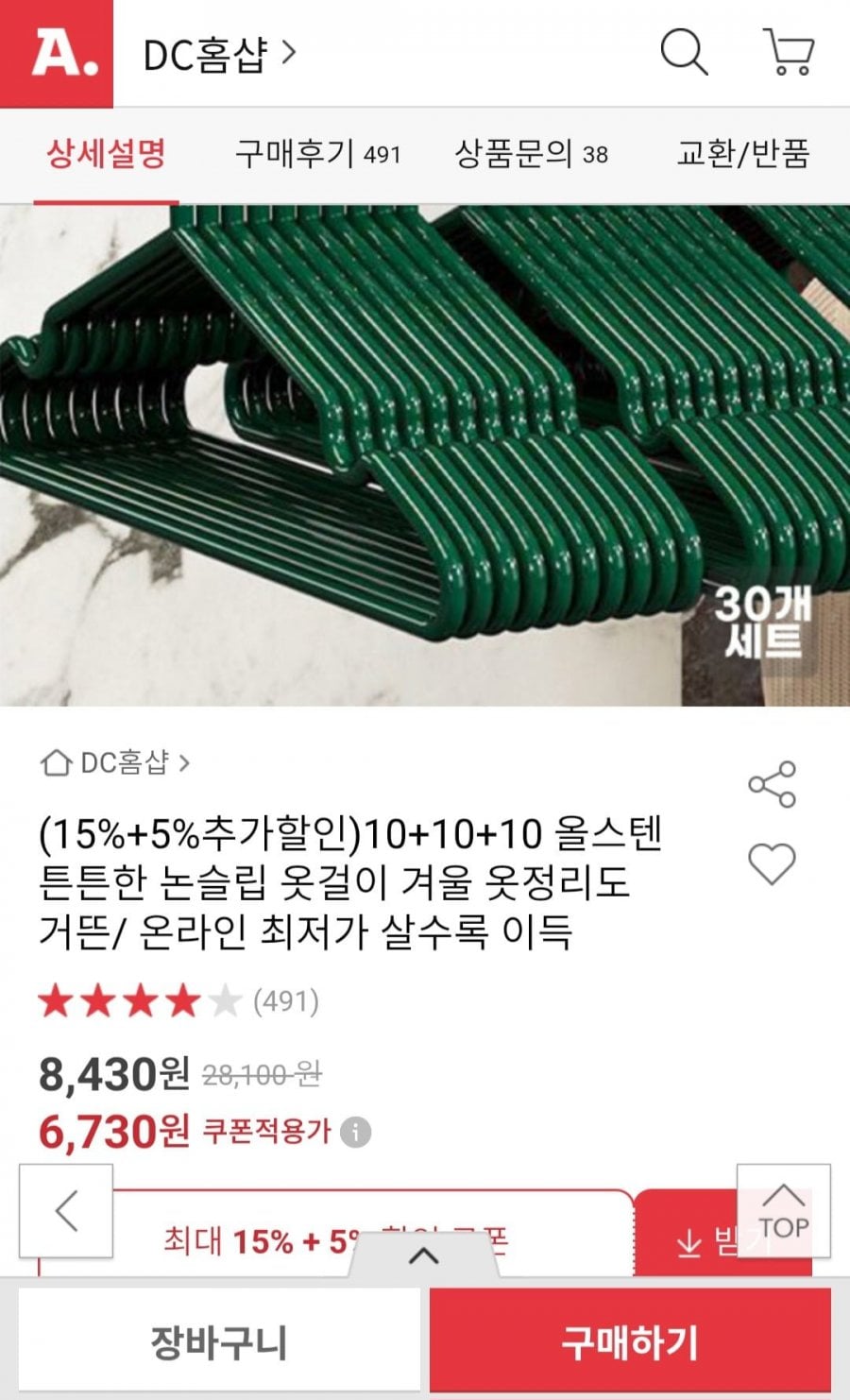Add item to 장바구니

click(x=218, y=1342)
